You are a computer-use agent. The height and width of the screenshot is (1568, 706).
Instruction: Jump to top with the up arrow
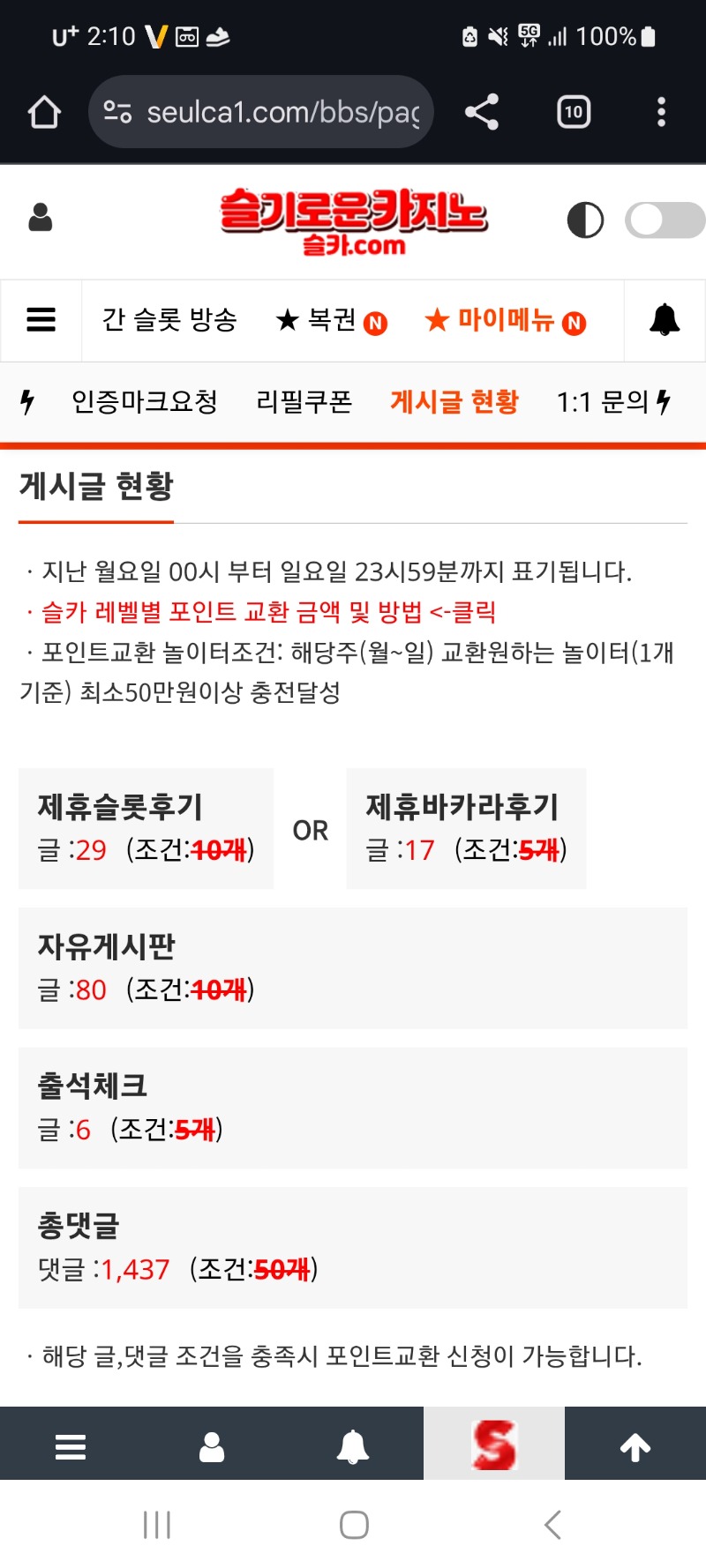635,1446
